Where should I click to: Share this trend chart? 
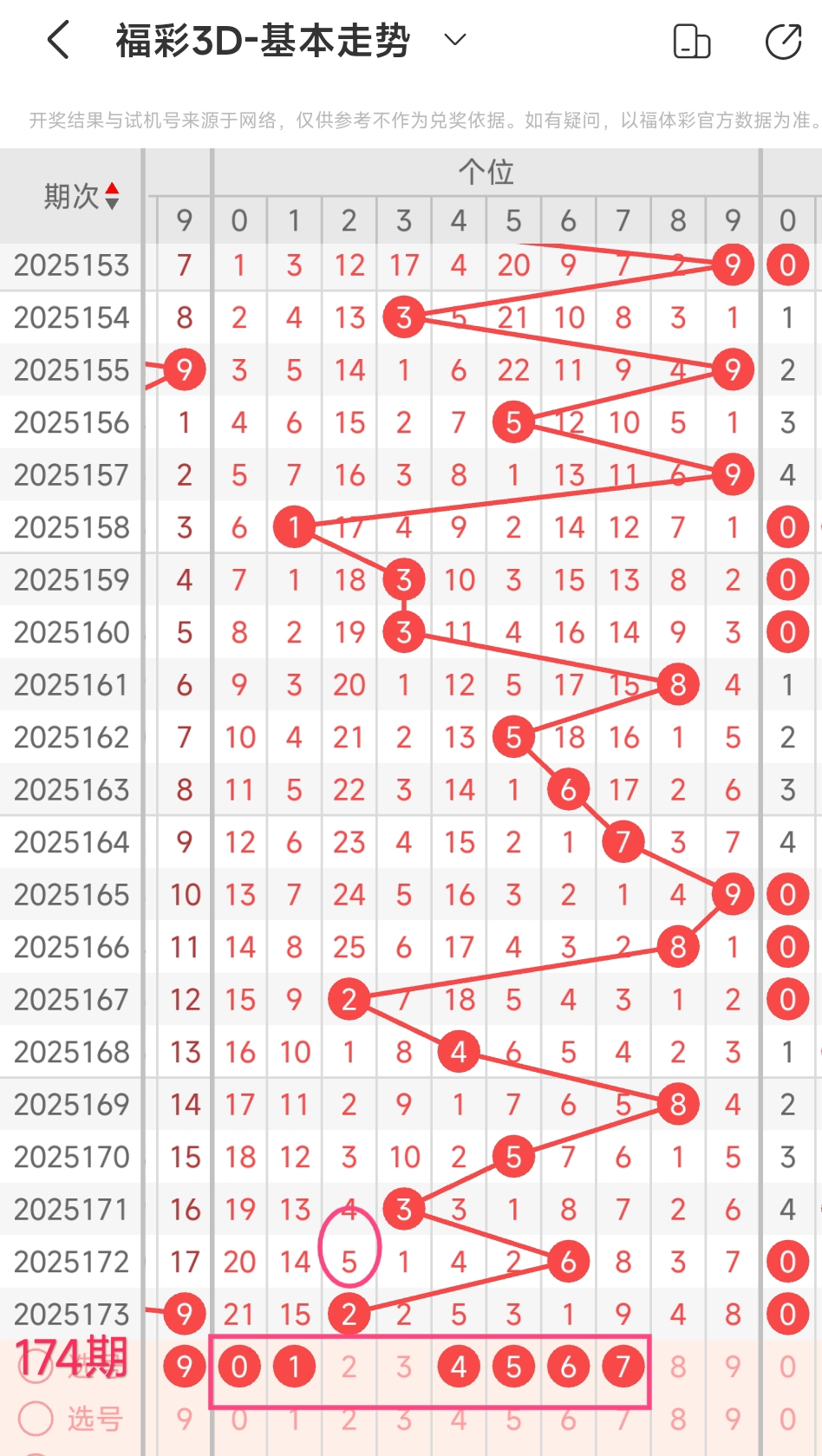click(x=783, y=42)
